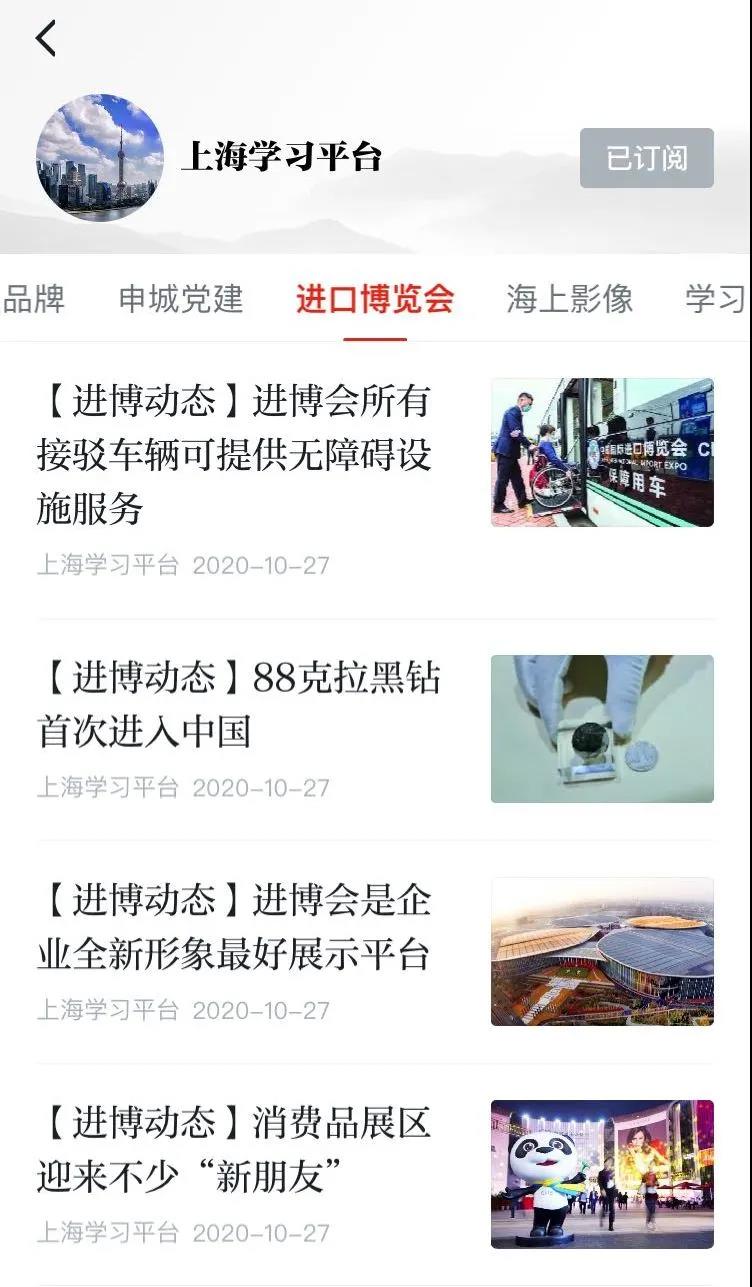
Task: Switch to the 学习 tab
Action: pyautogui.click(x=715, y=299)
